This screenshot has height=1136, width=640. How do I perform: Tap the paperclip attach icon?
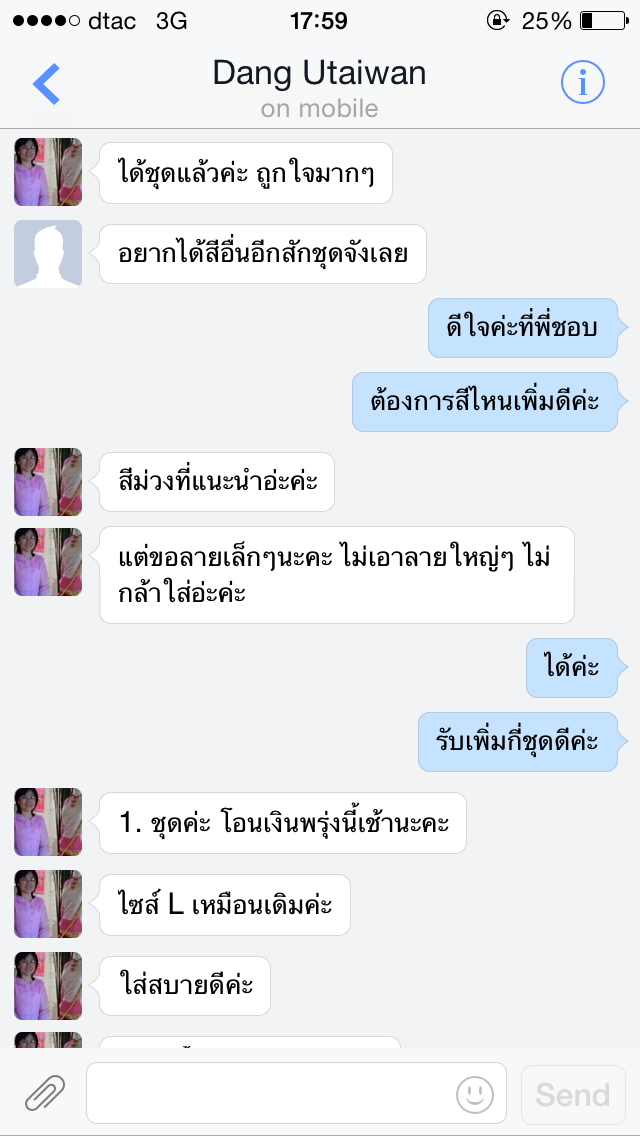[44, 1094]
